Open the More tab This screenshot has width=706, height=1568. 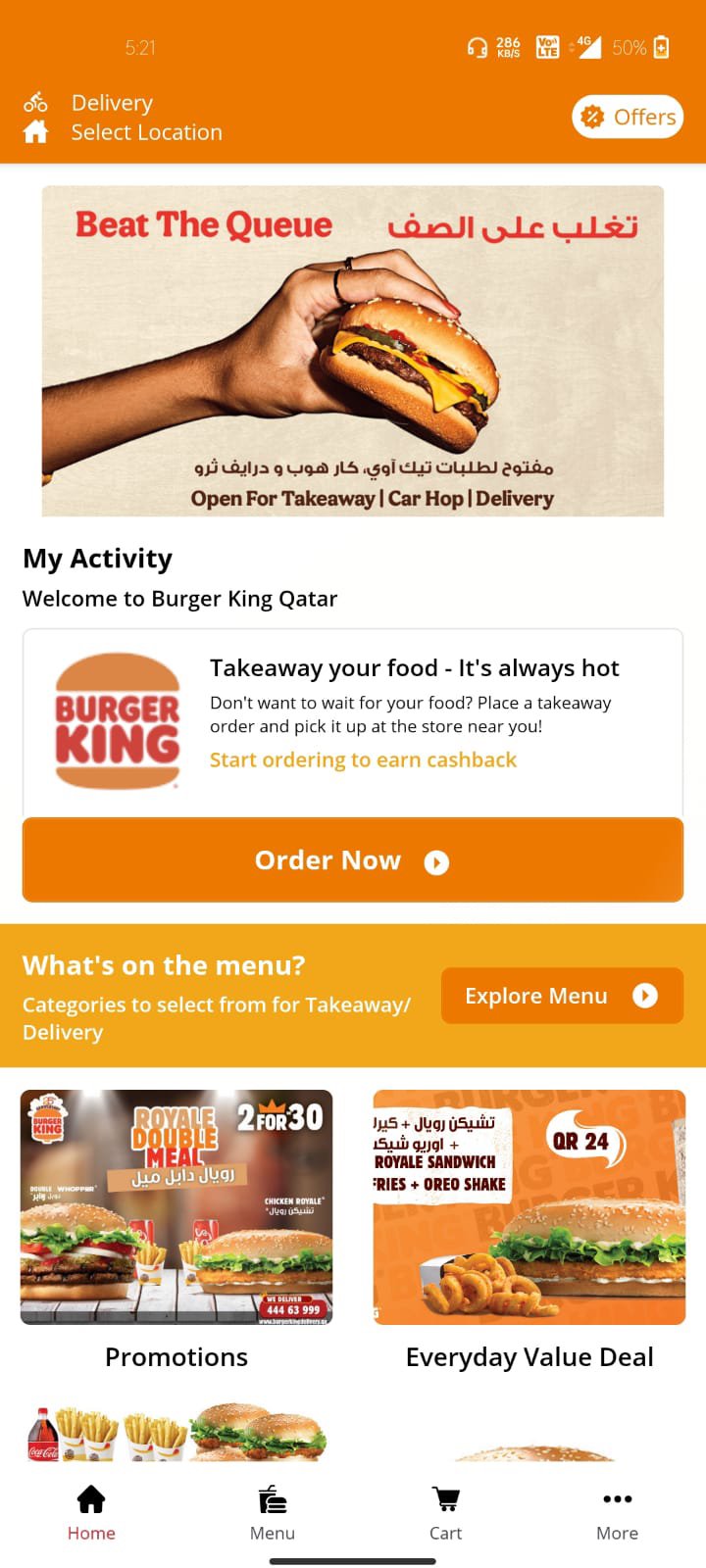click(617, 1513)
